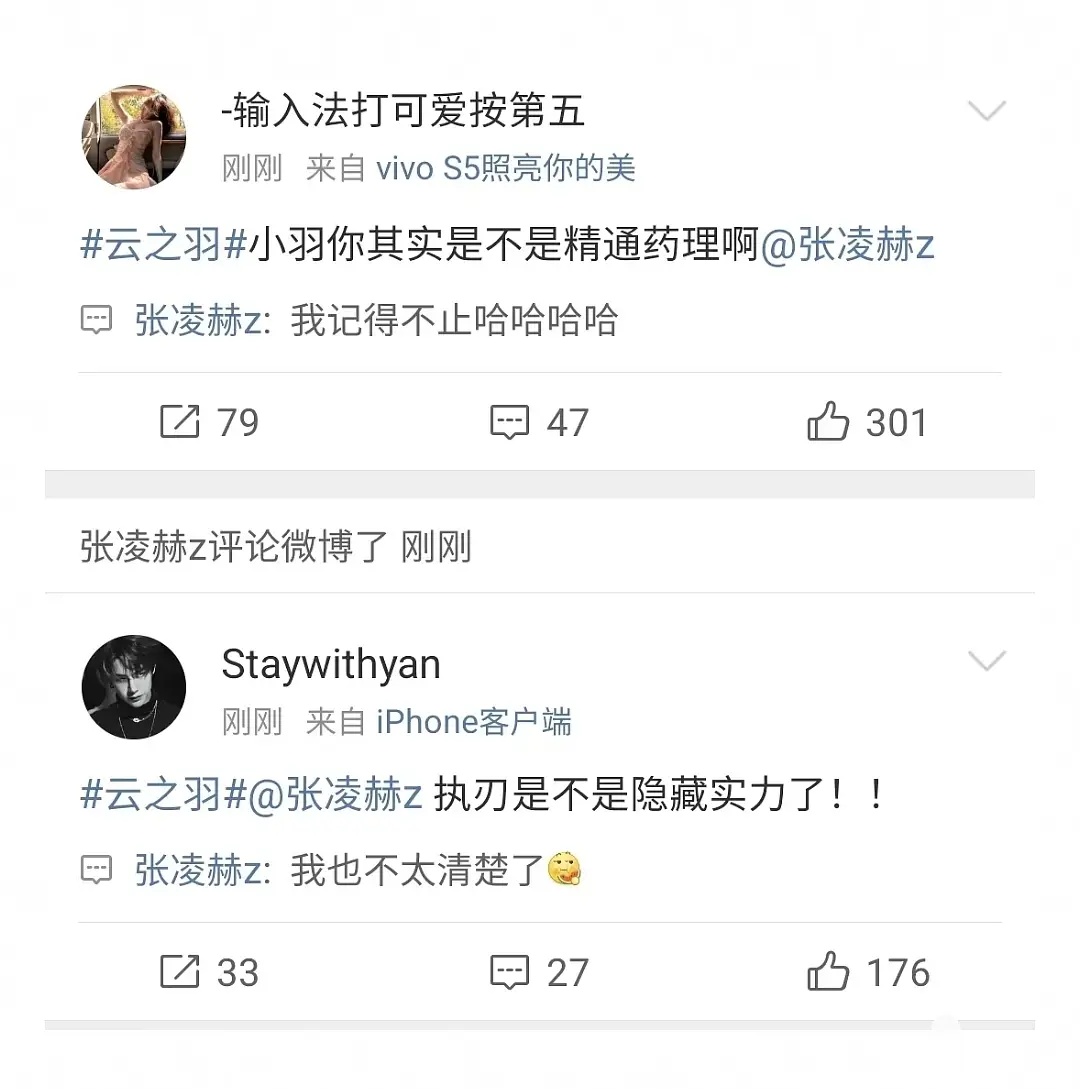Repost the post with 79 shares
1080x1089 pixels.
pyautogui.click(x=209, y=423)
